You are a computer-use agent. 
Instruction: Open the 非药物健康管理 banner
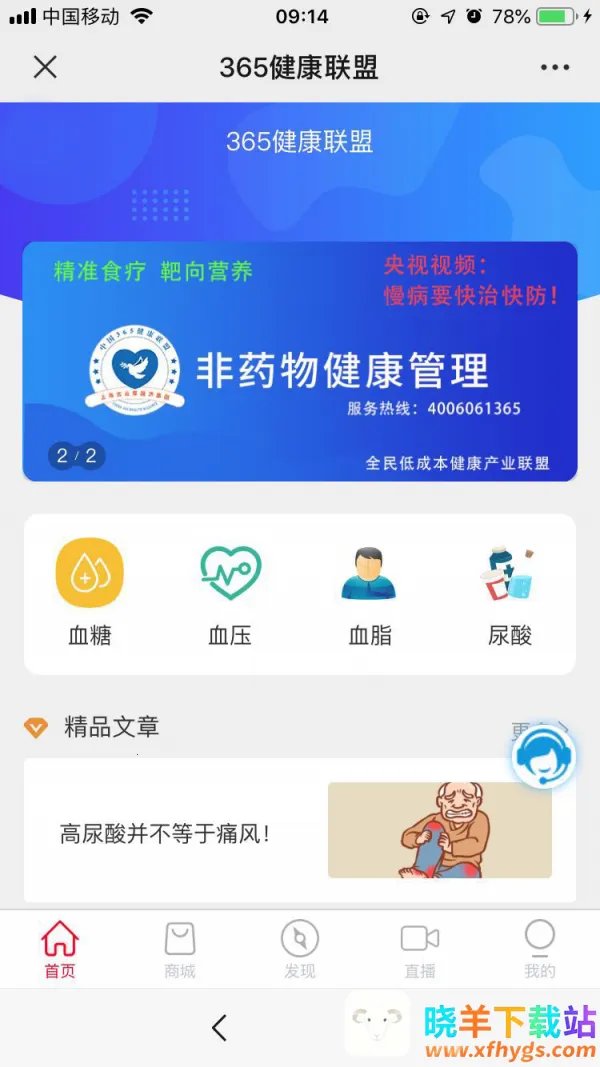[x=300, y=361]
